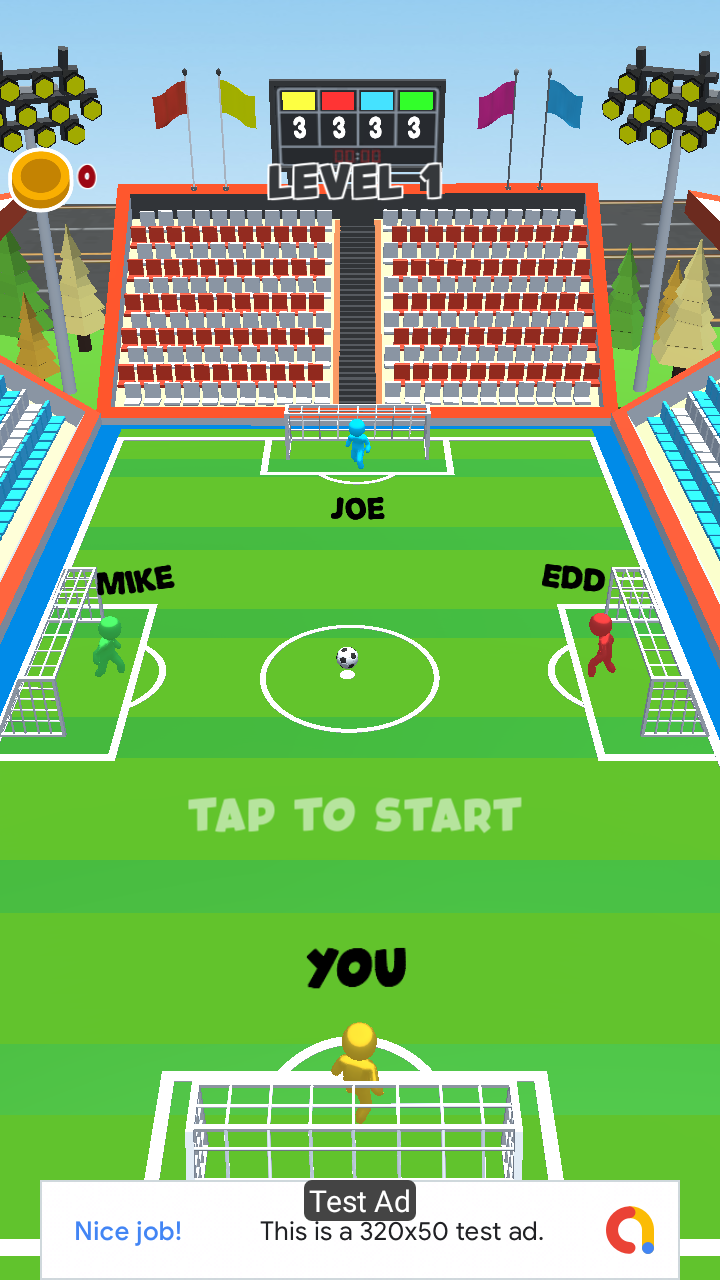Open the test ad banner
The height and width of the screenshot is (1280, 720).
(360, 1230)
